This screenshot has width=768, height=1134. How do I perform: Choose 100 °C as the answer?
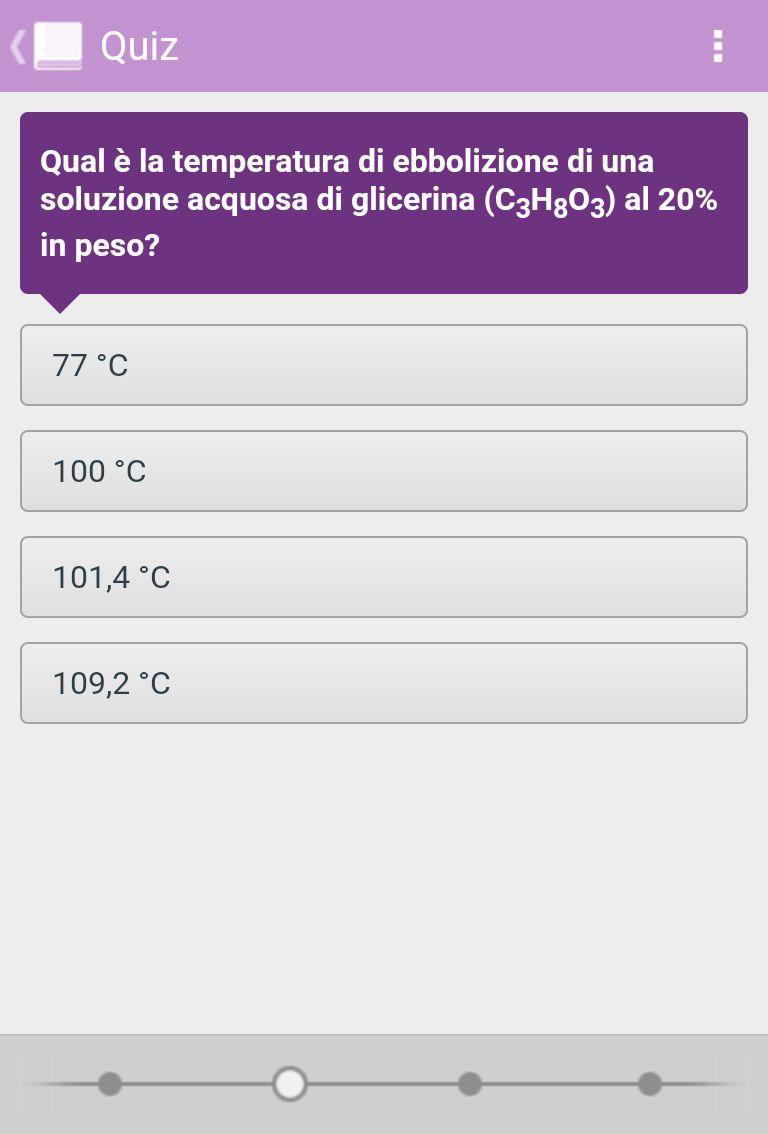384,471
